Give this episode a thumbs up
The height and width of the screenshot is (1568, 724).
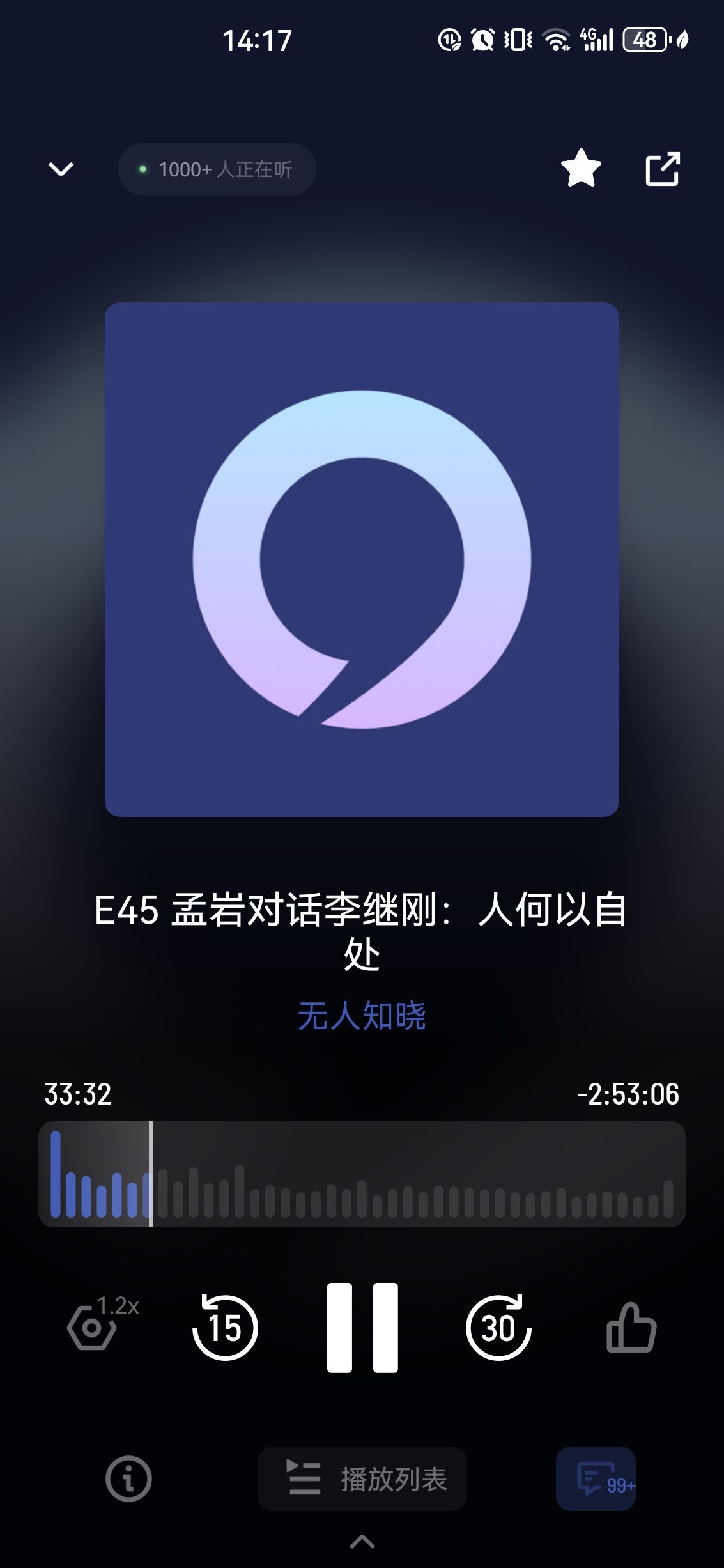[x=631, y=1328]
